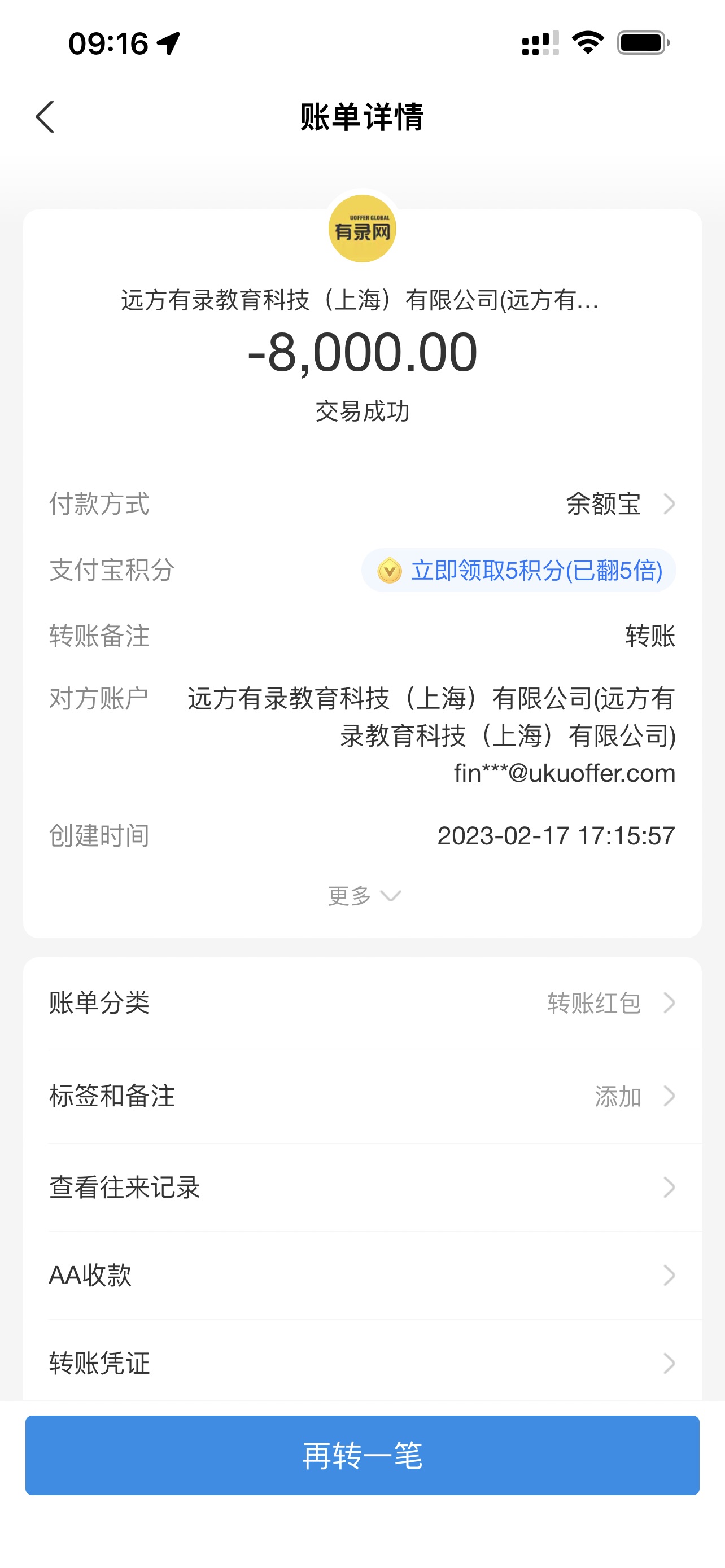Tap the 再转一笔 button
The height and width of the screenshot is (1568, 725).
click(362, 1455)
